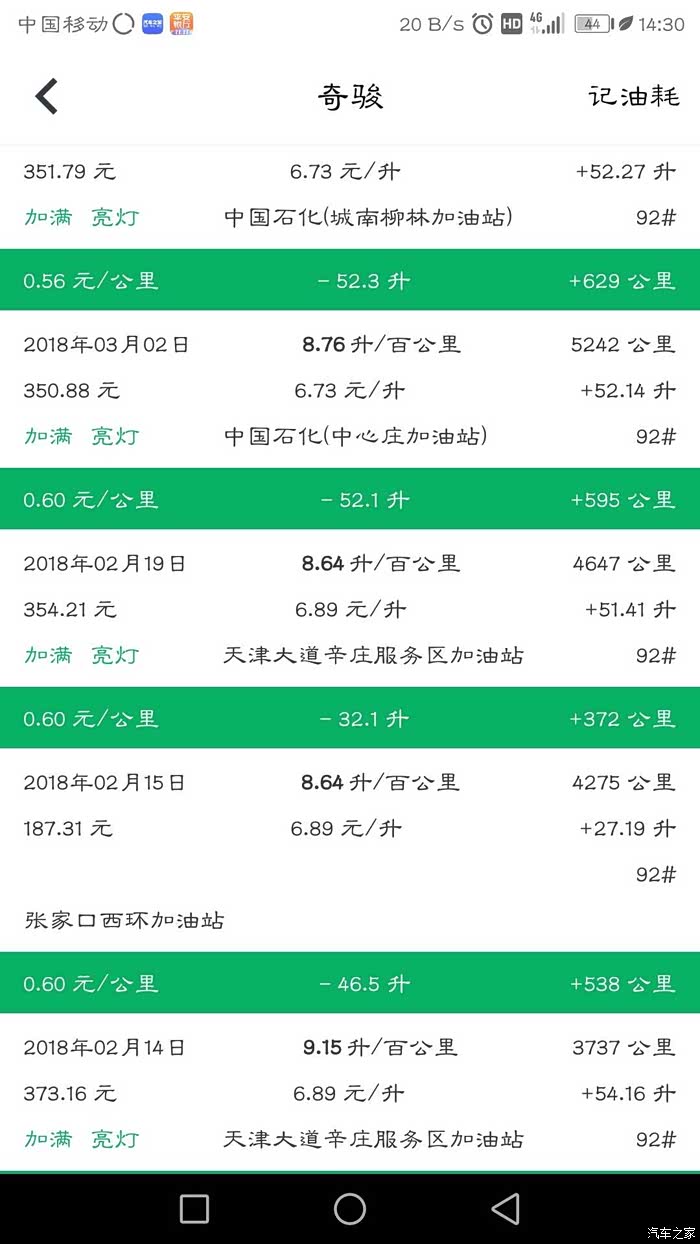Go back using the top-left arrow
700x1244 pixels.
pos(47,96)
